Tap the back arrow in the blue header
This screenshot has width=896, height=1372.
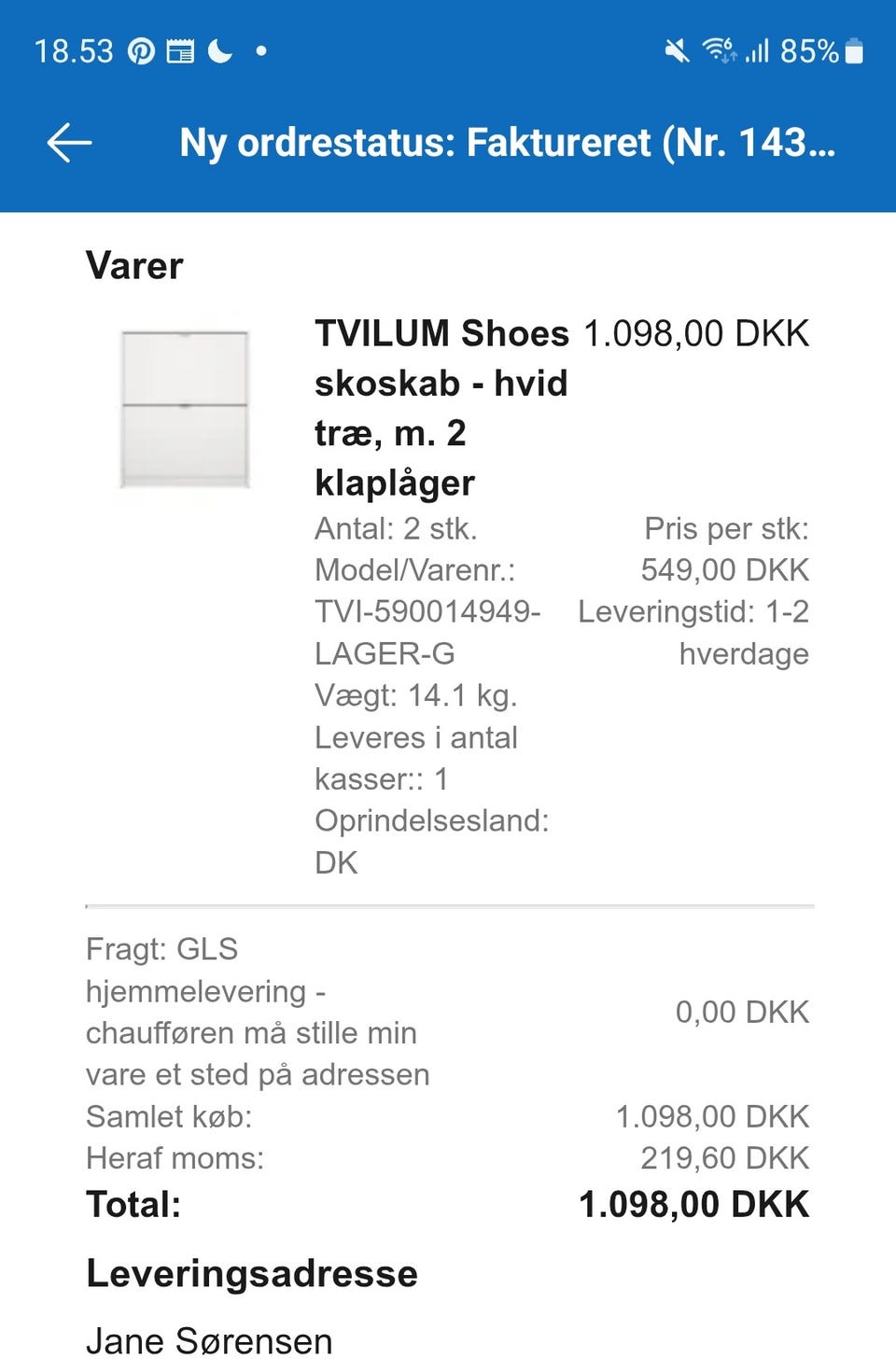point(66,142)
